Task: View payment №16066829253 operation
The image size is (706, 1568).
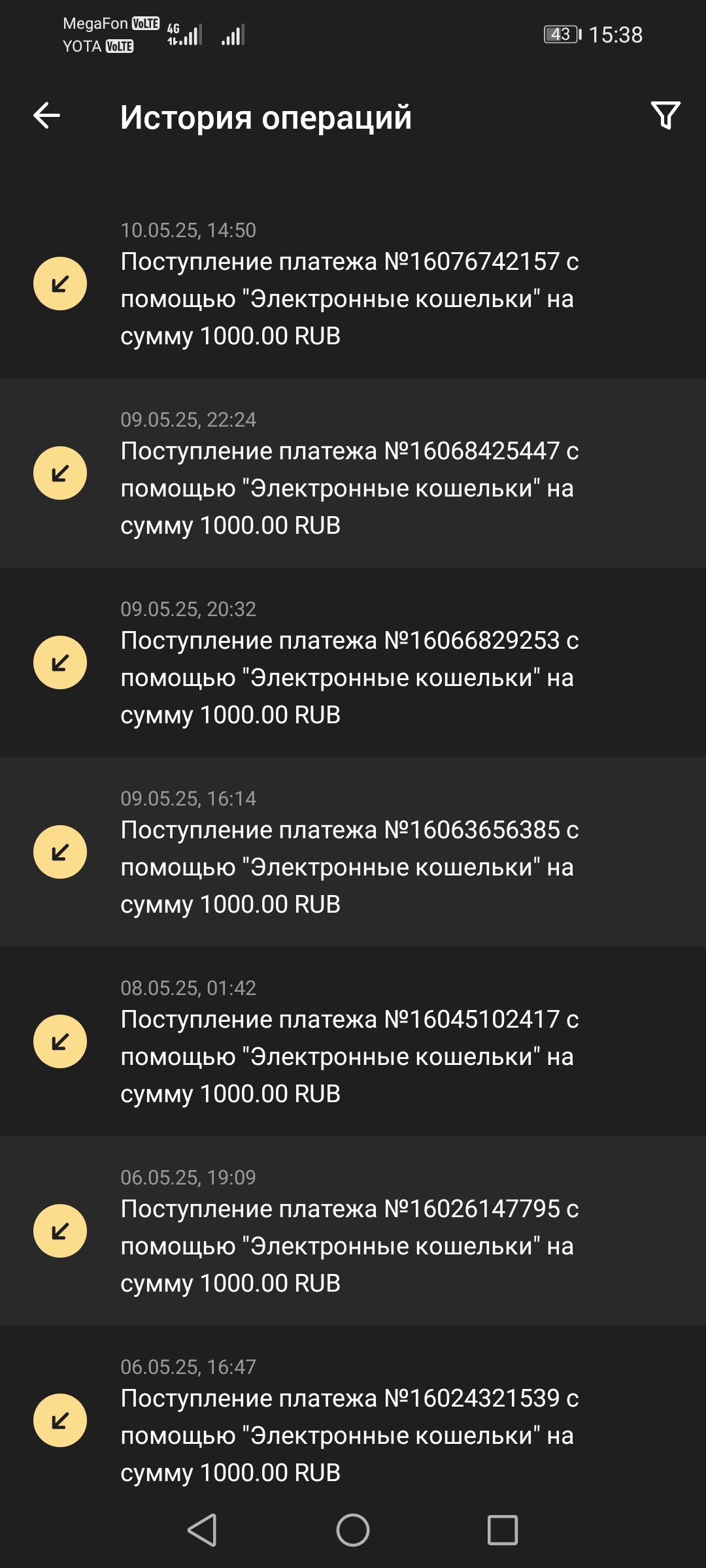Action: [353, 662]
